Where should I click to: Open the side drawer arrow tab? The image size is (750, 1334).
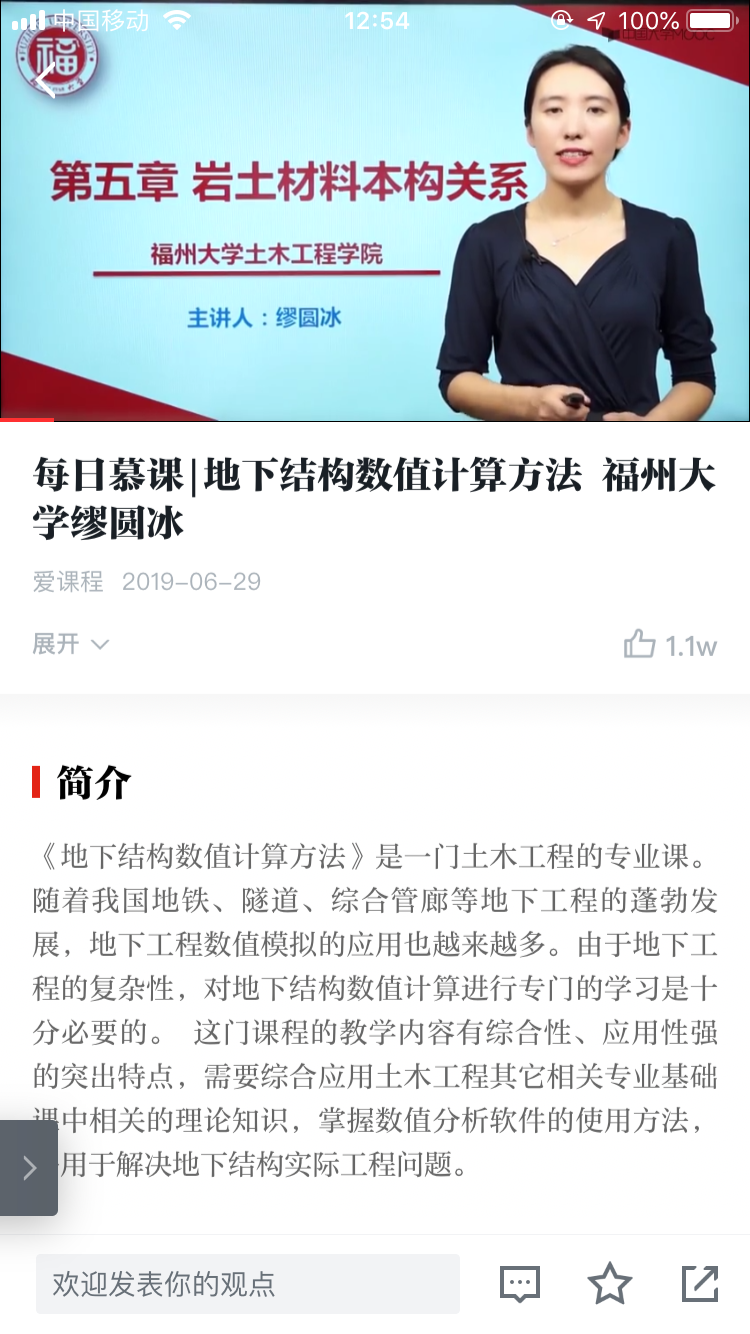[x=28, y=1167]
